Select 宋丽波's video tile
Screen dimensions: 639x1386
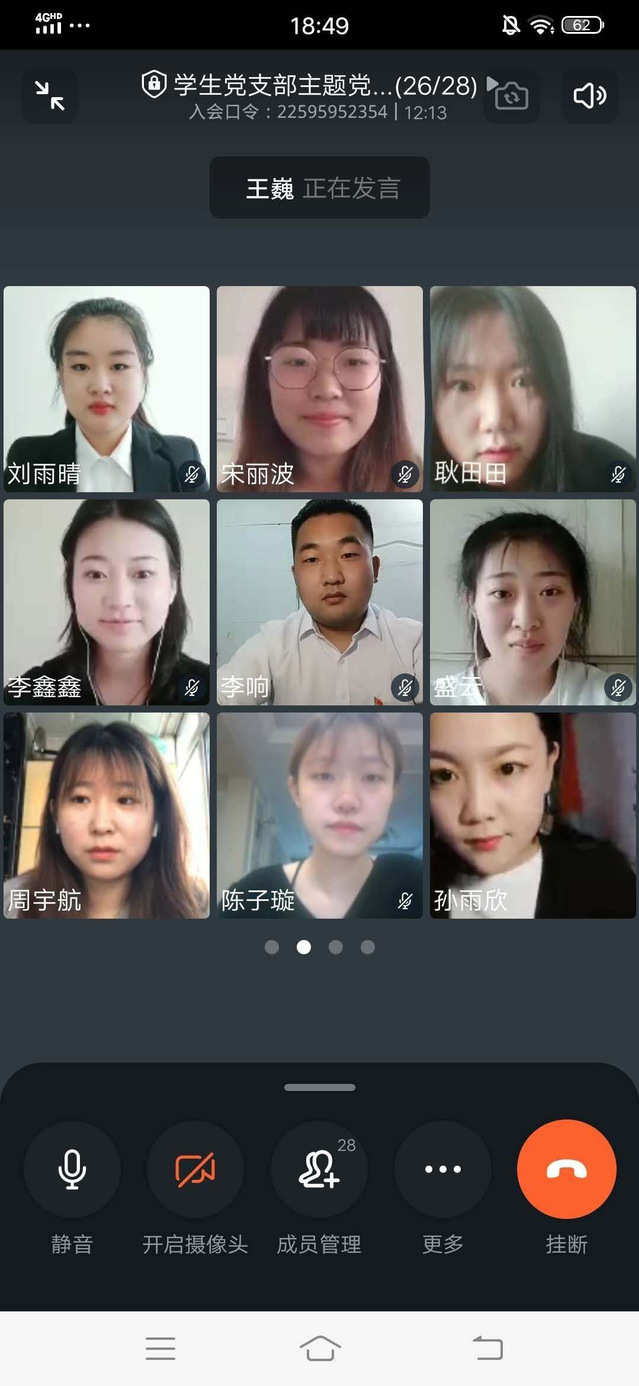pos(320,389)
